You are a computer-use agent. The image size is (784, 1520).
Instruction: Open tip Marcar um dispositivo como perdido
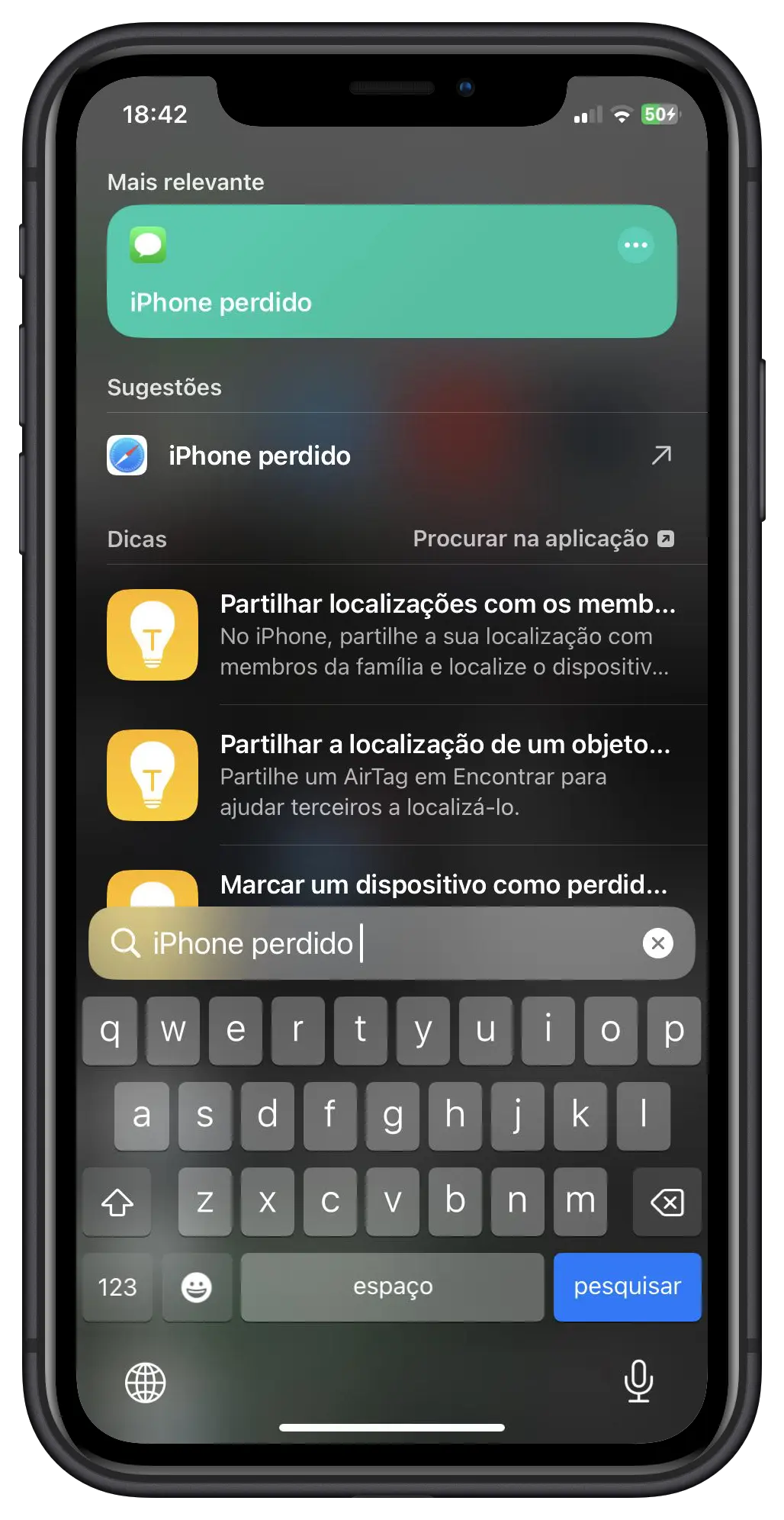[442, 885]
